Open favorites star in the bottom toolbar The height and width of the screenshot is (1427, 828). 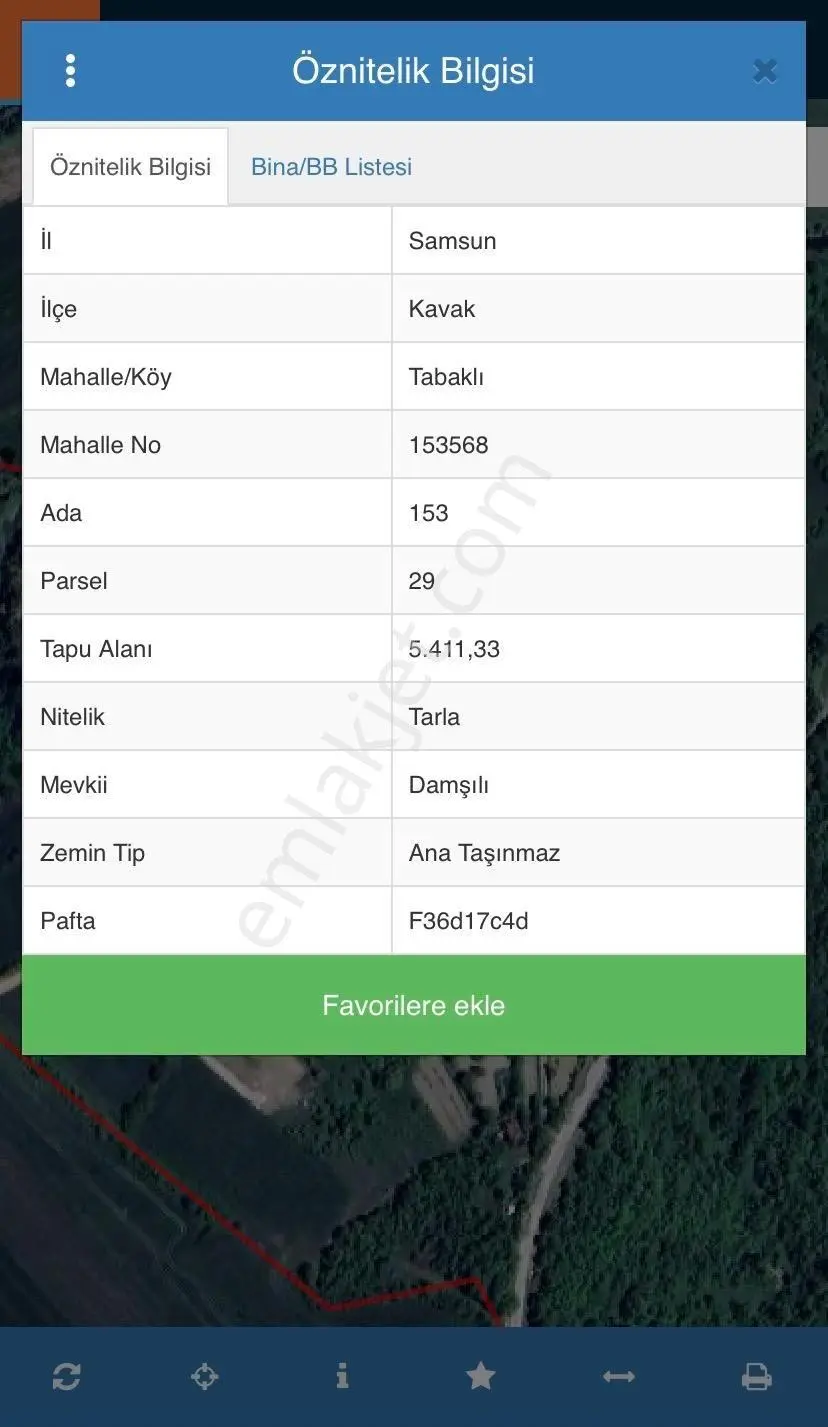480,1377
